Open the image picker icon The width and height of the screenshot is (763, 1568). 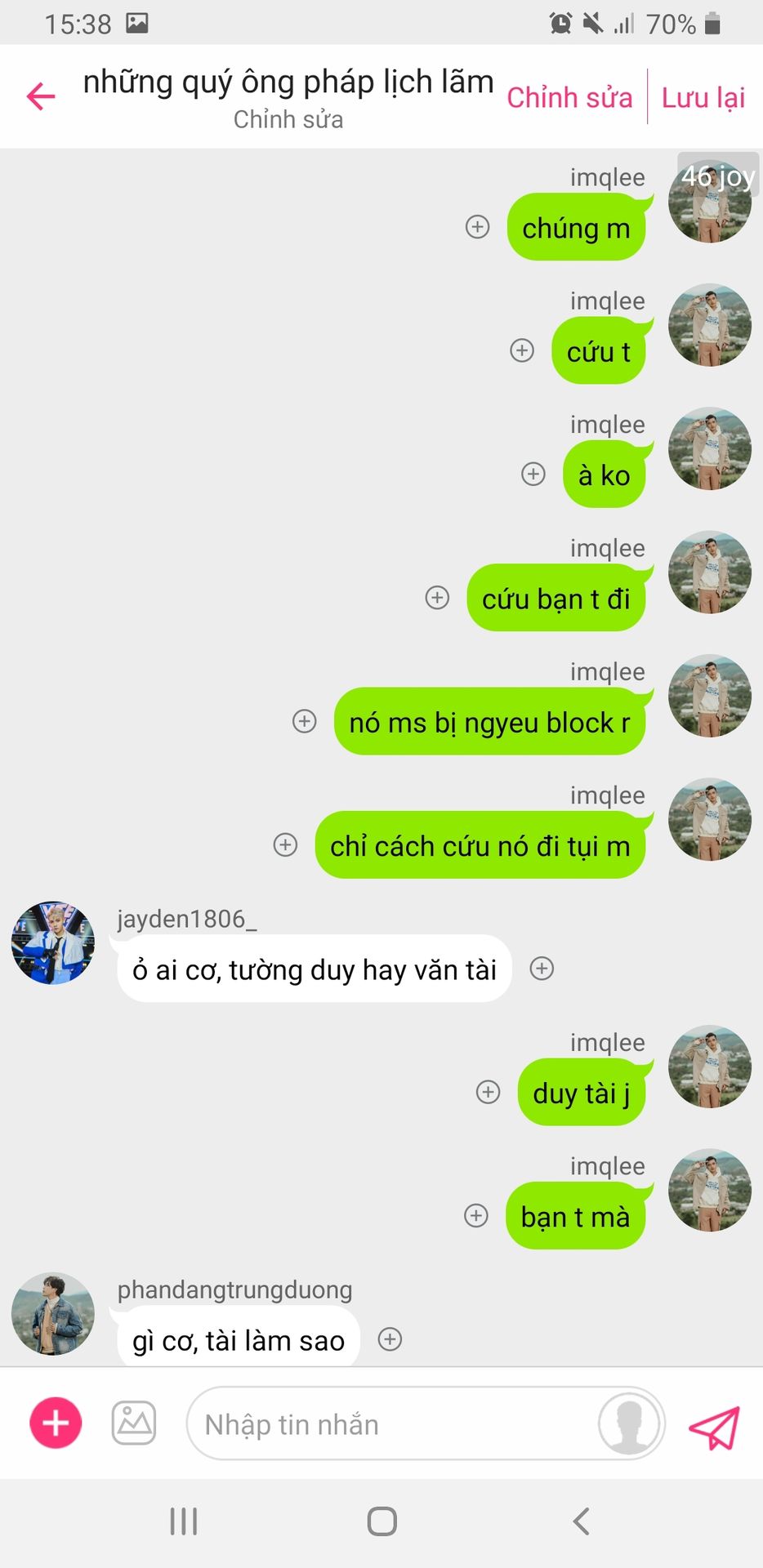[x=134, y=1423]
